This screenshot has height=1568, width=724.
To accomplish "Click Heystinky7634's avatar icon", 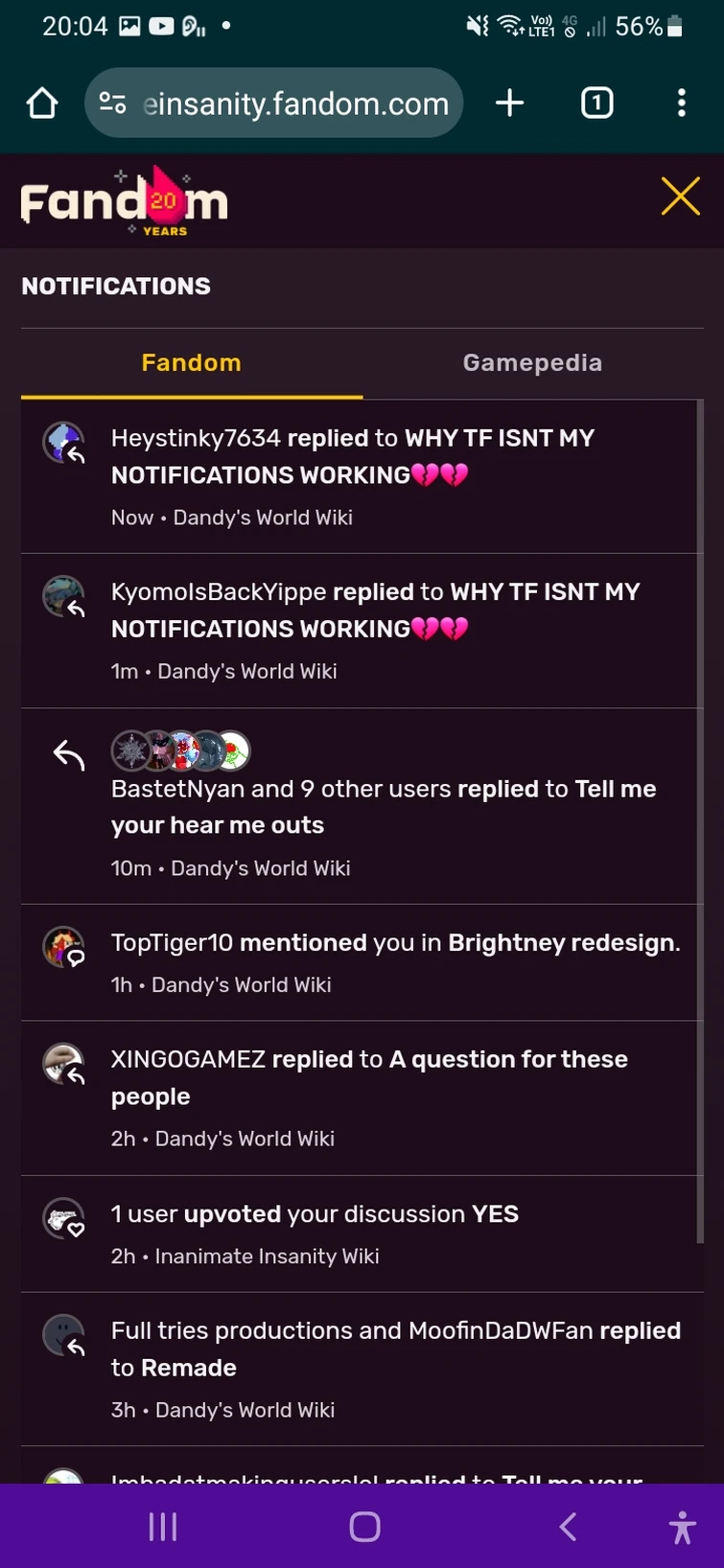I will (63, 442).
